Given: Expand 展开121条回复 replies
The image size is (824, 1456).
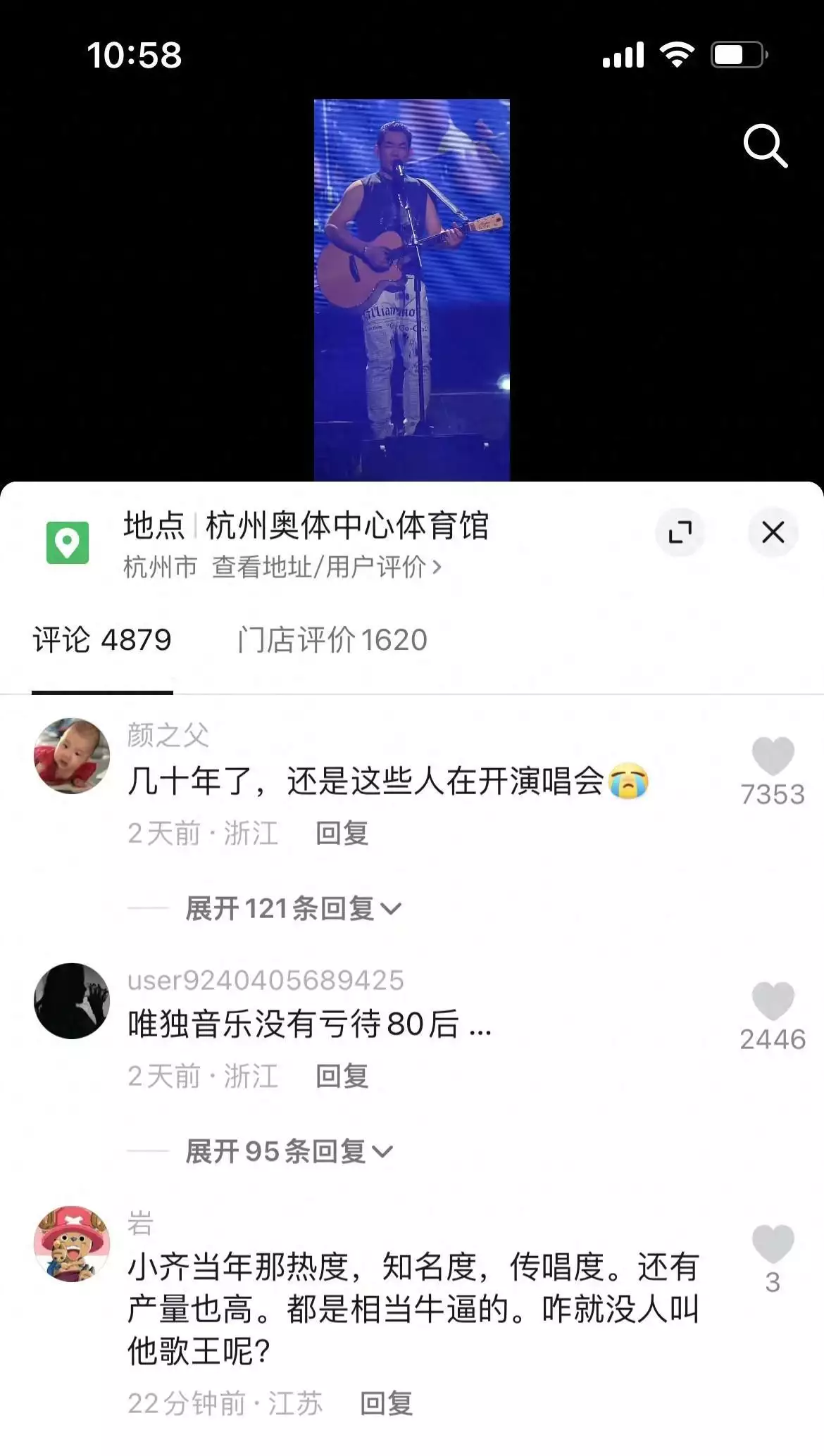Looking at the screenshot, I should tap(292, 908).
